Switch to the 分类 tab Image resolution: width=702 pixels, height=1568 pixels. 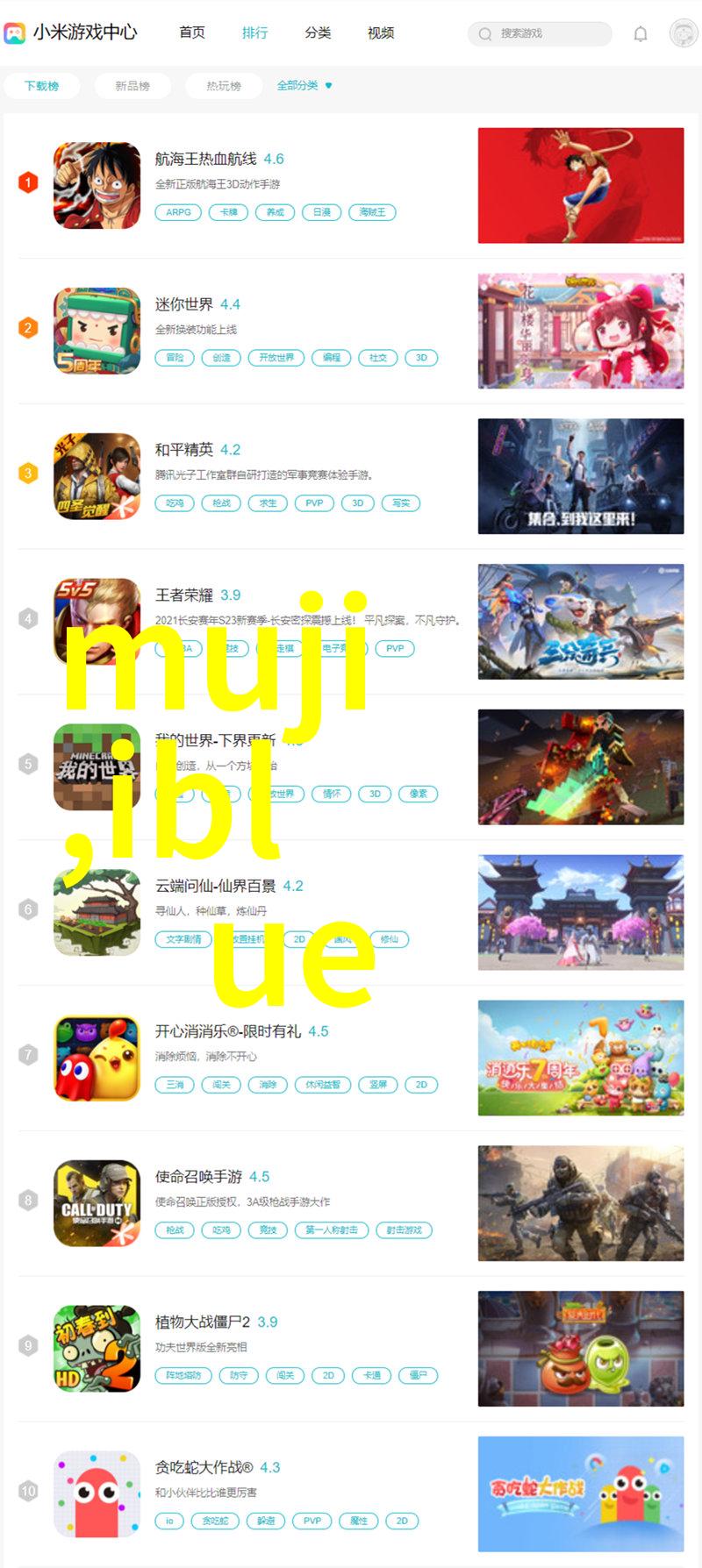[x=318, y=32]
